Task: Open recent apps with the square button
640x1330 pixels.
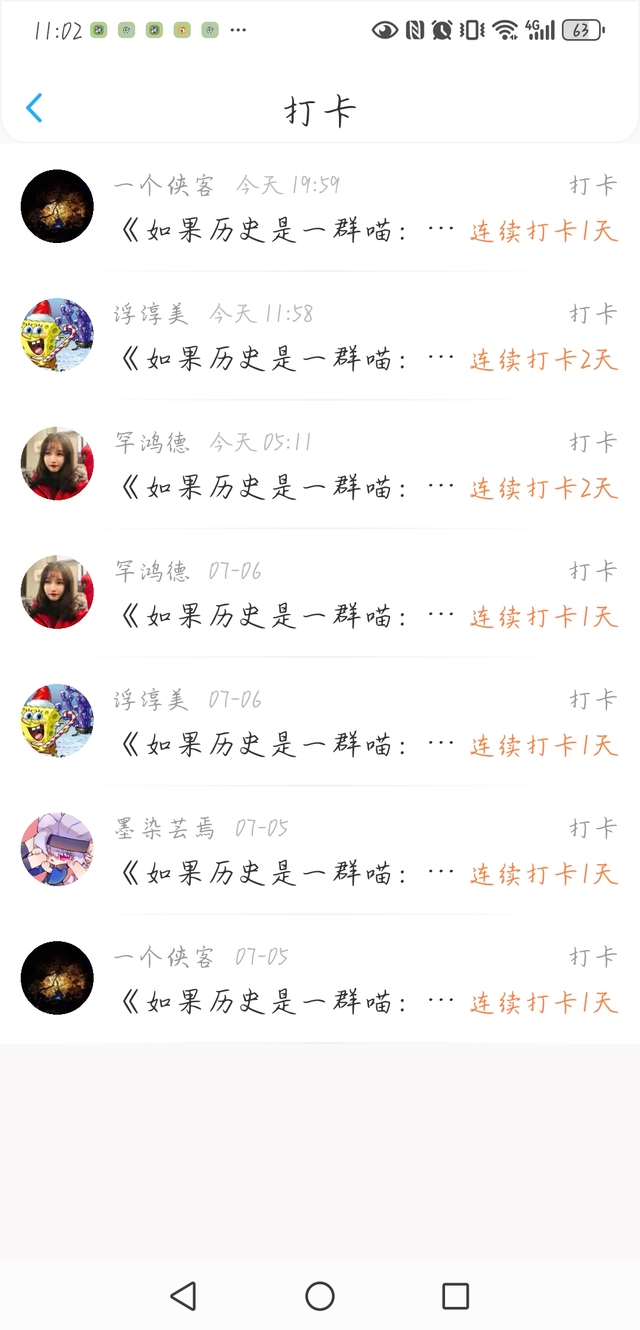Action: click(x=455, y=1296)
